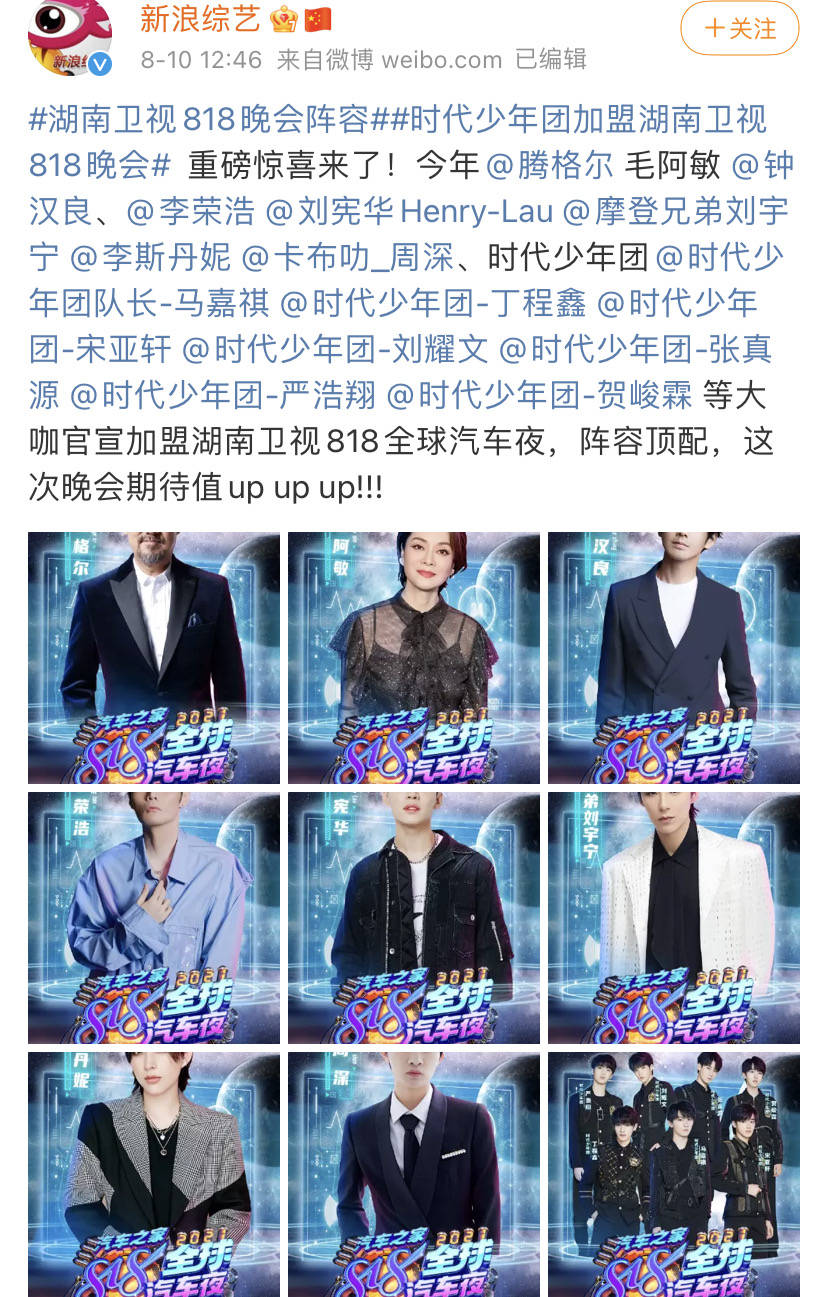Open 新浪综艺's profile avatar

click(x=69, y=36)
